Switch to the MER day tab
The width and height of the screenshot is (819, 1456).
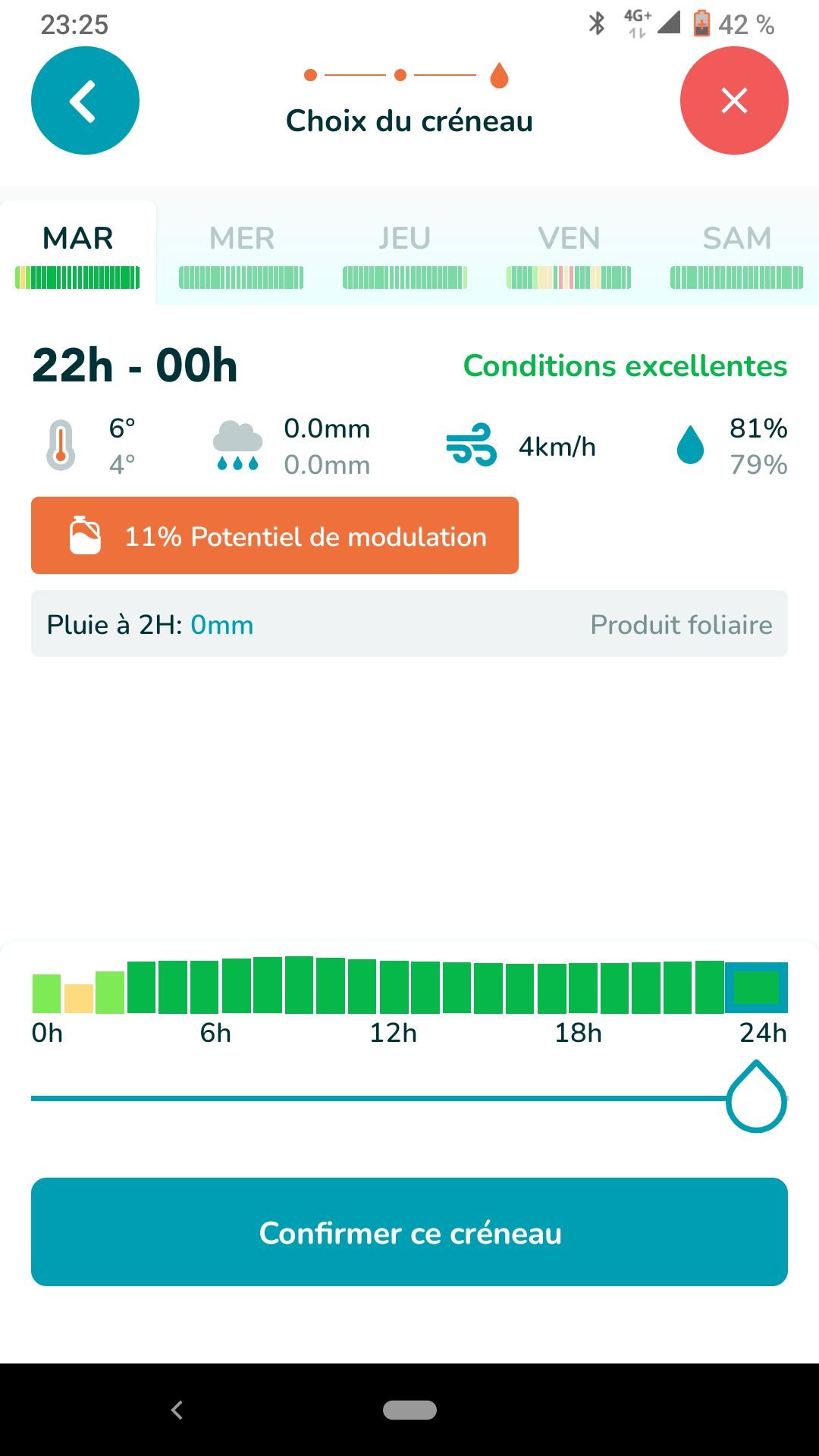click(241, 253)
